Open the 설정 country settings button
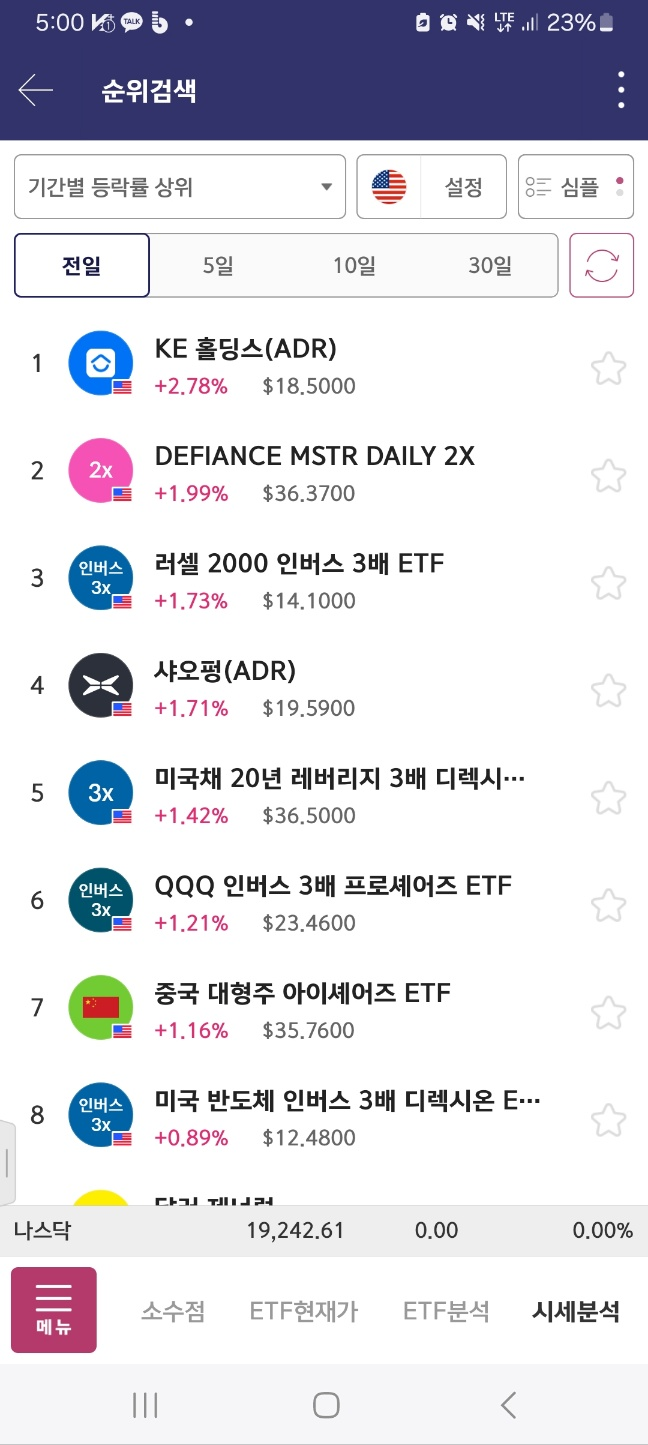 (x=432, y=187)
